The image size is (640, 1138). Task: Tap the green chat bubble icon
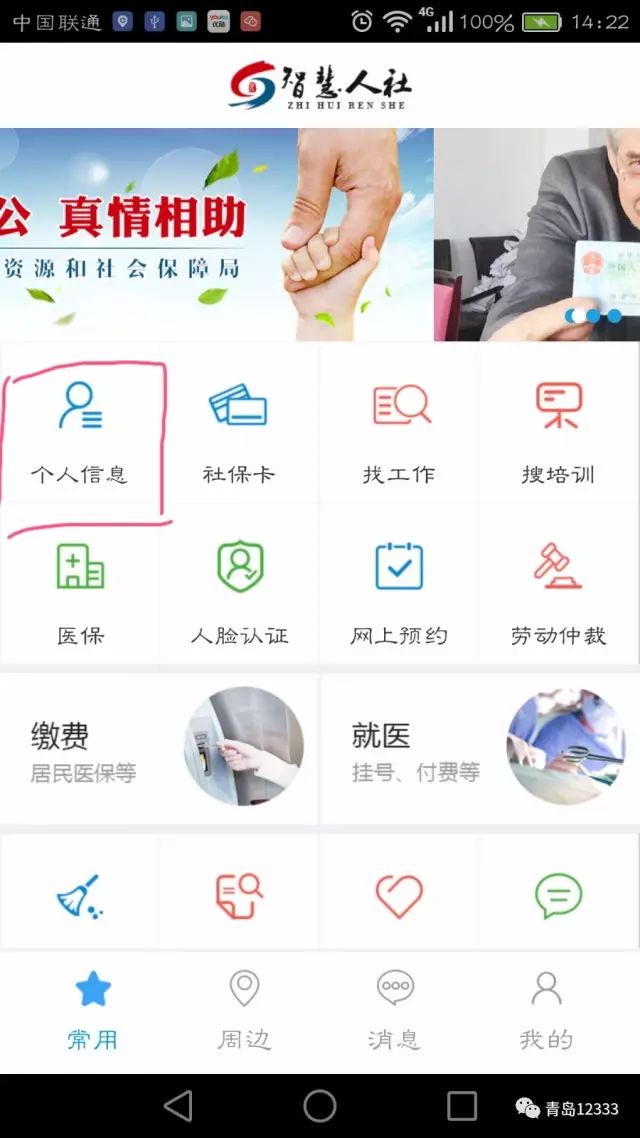click(558, 896)
